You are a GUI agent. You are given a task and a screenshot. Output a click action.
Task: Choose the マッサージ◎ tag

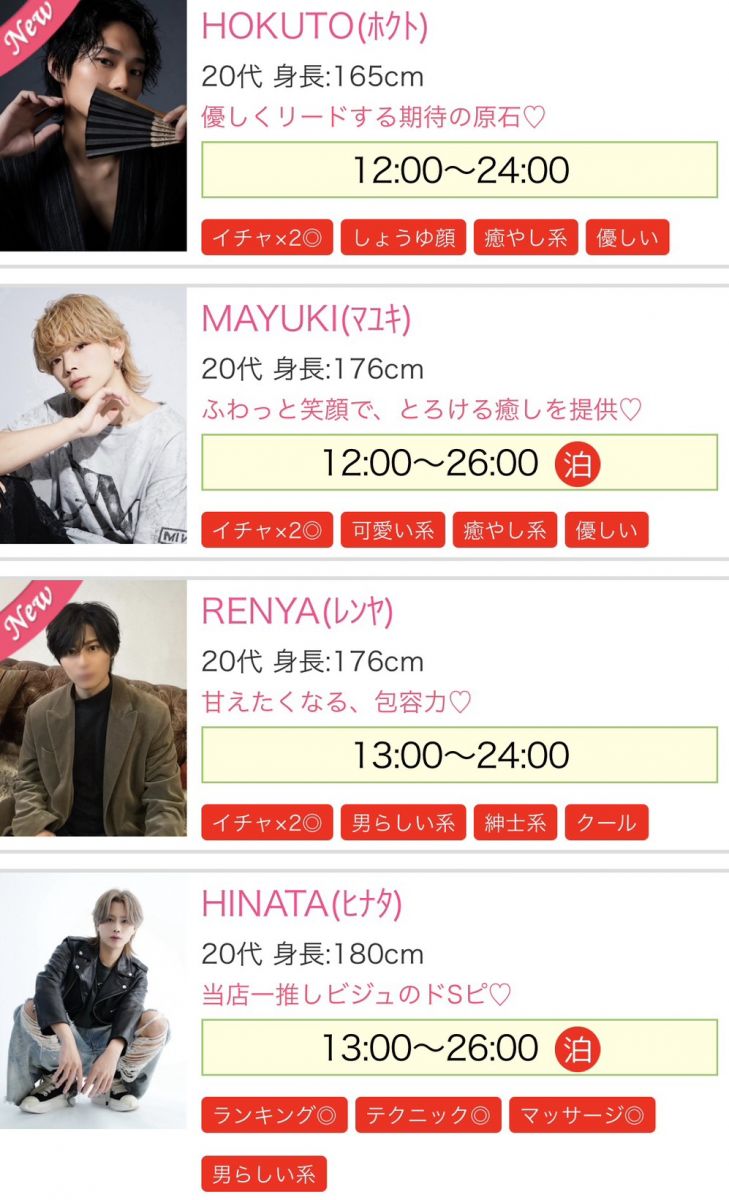[x=582, y=1115]
